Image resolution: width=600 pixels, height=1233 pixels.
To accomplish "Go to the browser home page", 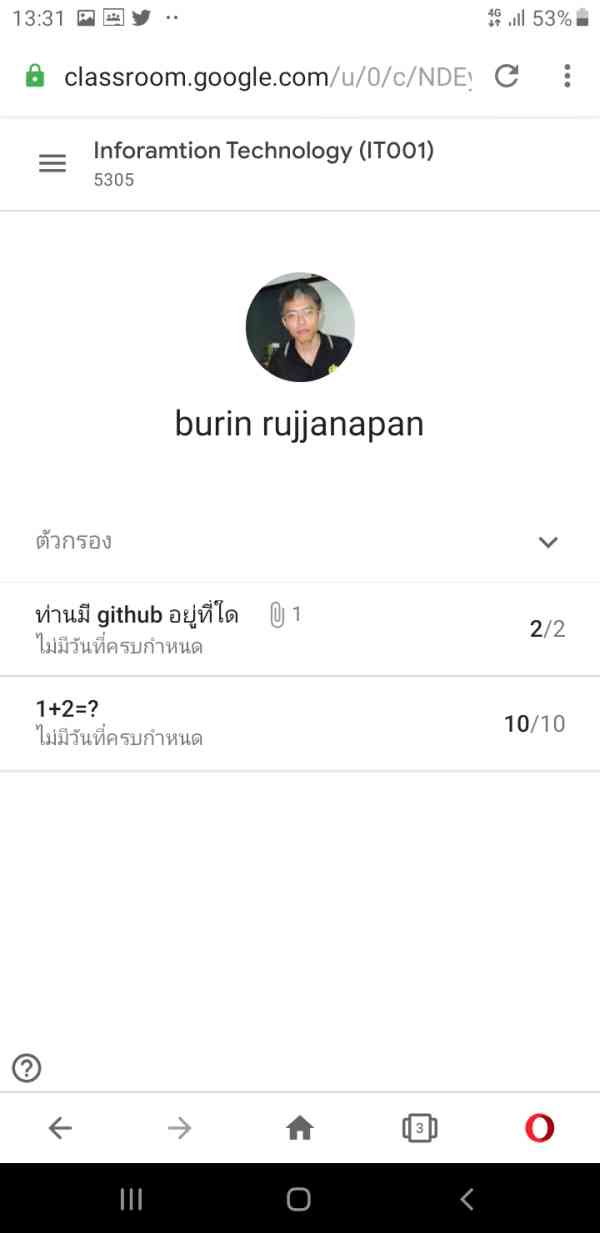I will point(300,1128).
